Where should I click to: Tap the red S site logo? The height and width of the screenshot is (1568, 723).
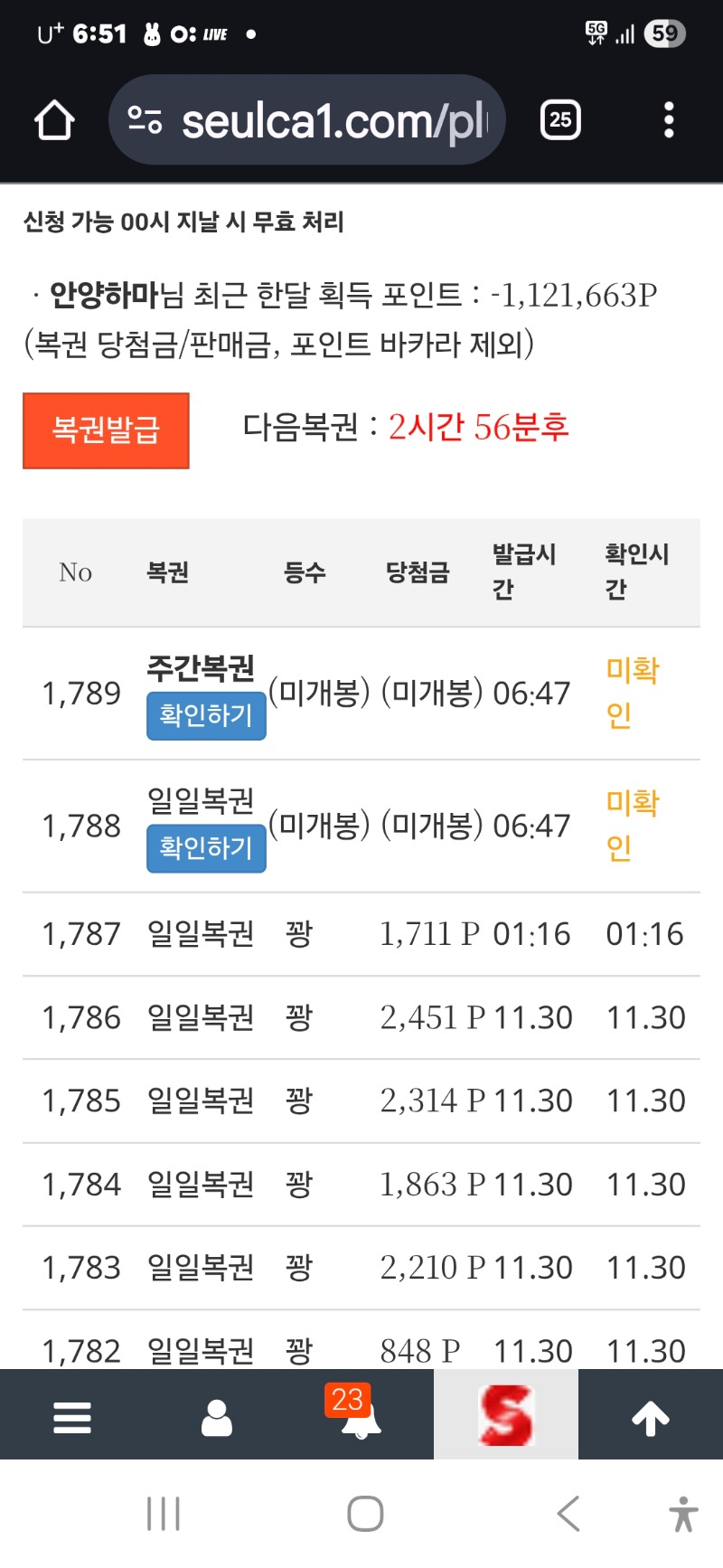506,1415
